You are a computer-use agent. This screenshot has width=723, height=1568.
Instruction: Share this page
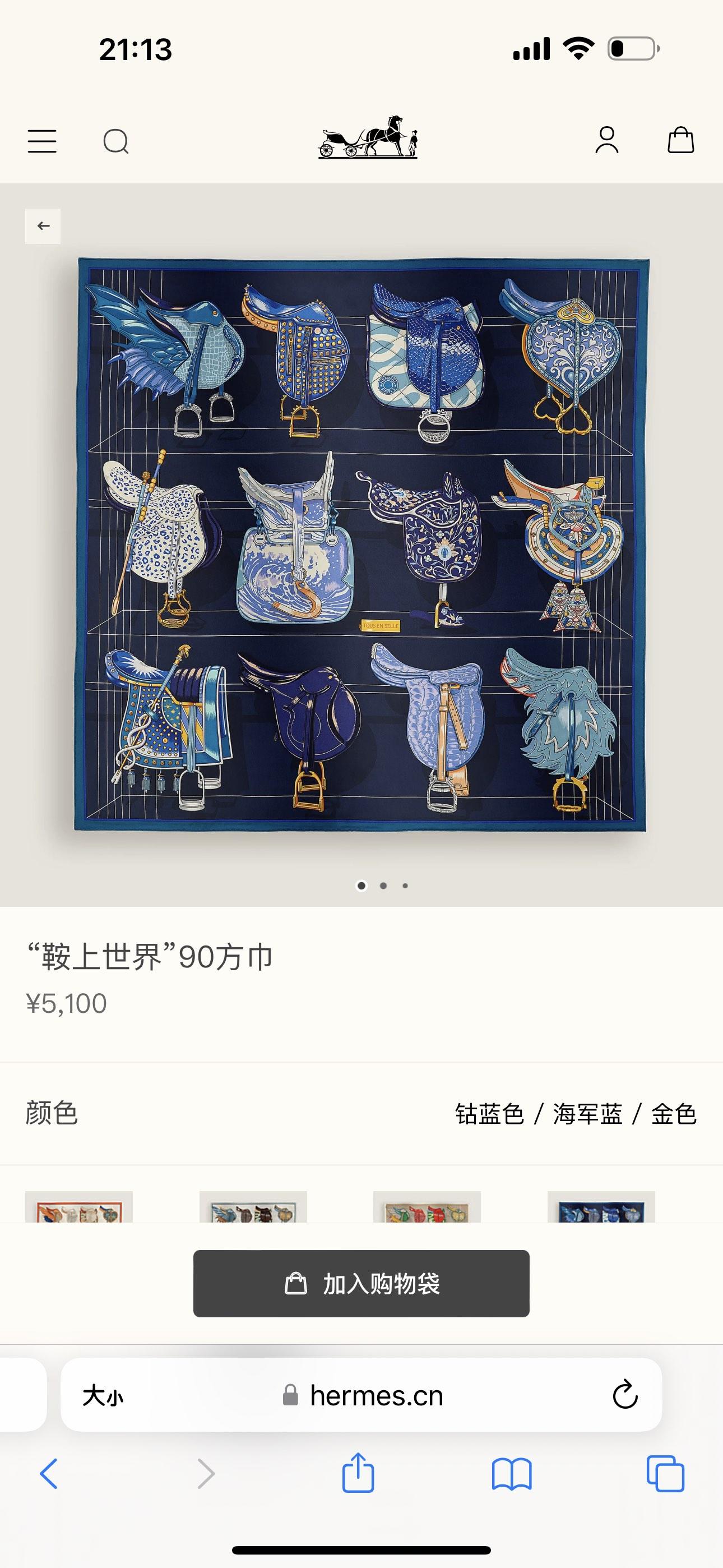pos(358,1473)
